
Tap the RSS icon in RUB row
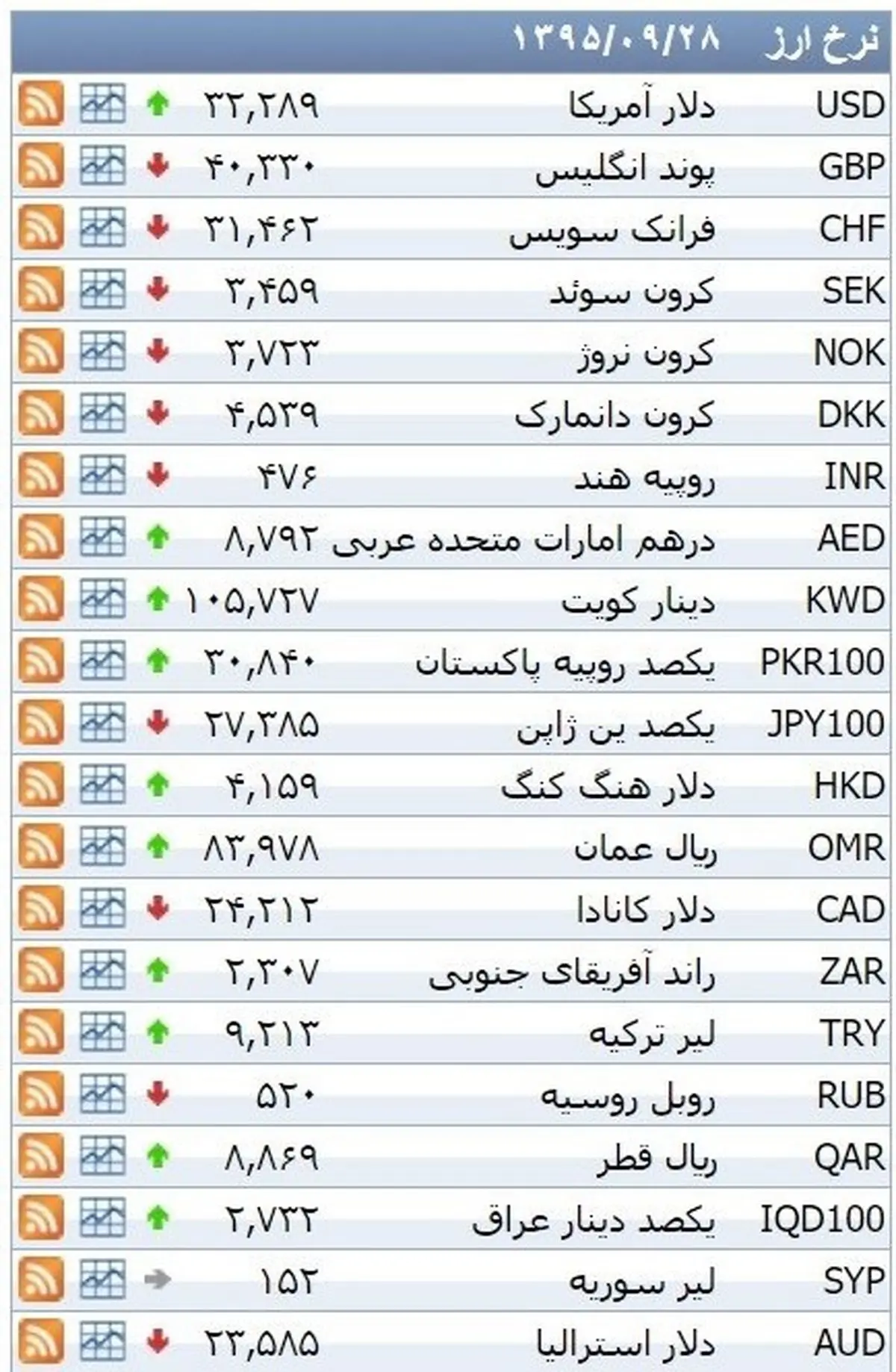click(41, 1095)
